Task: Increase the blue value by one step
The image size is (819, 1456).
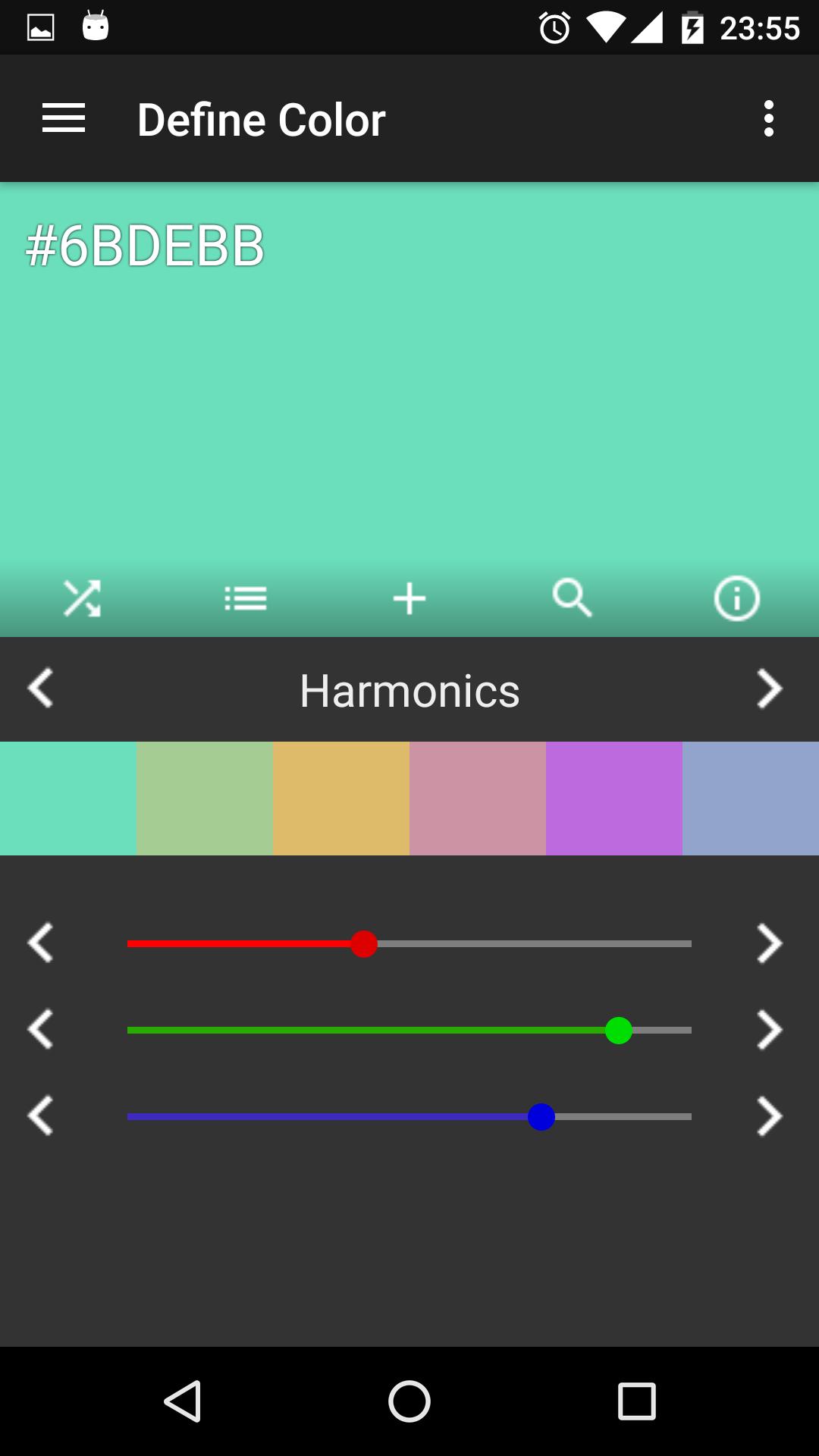Action: [769, 1116]
